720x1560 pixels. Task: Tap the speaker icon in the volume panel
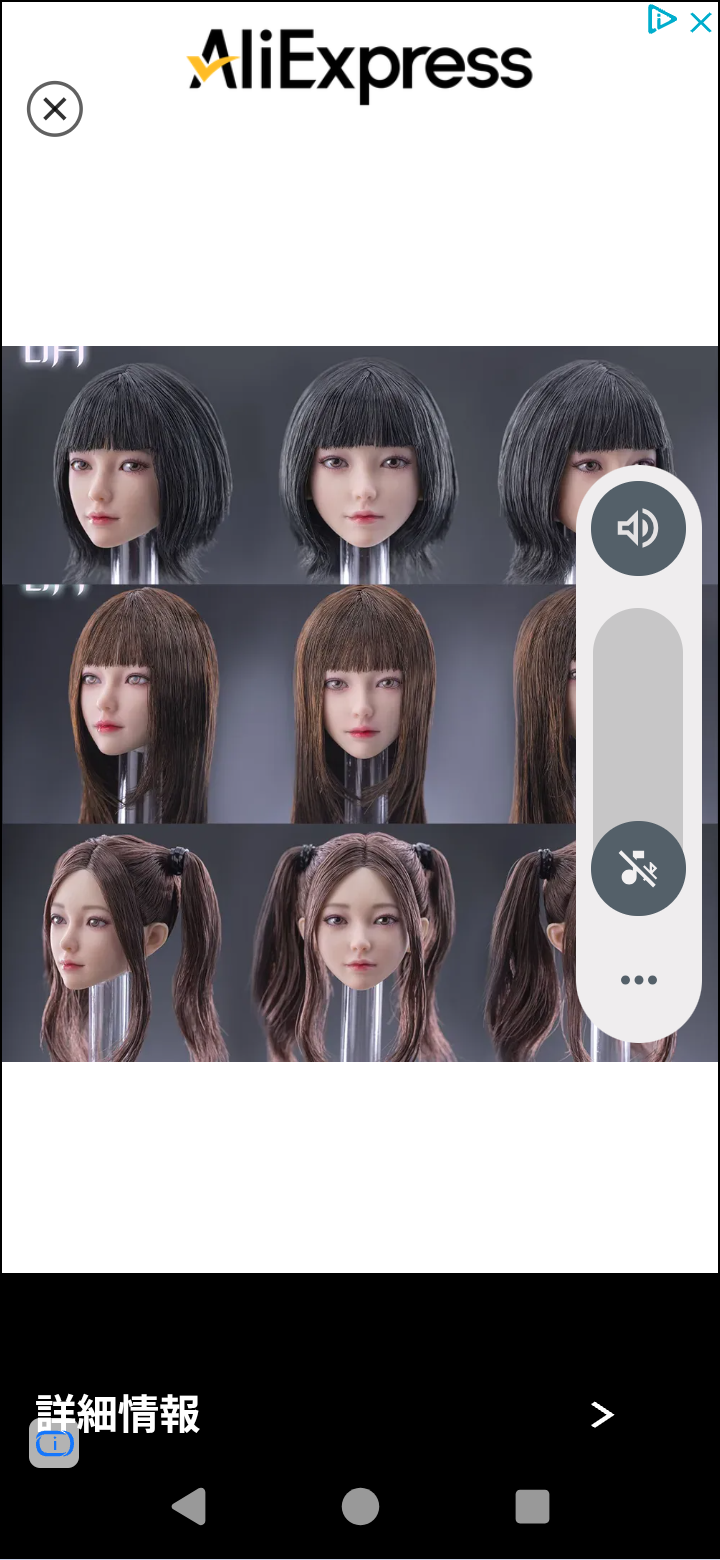pos(638,528)
